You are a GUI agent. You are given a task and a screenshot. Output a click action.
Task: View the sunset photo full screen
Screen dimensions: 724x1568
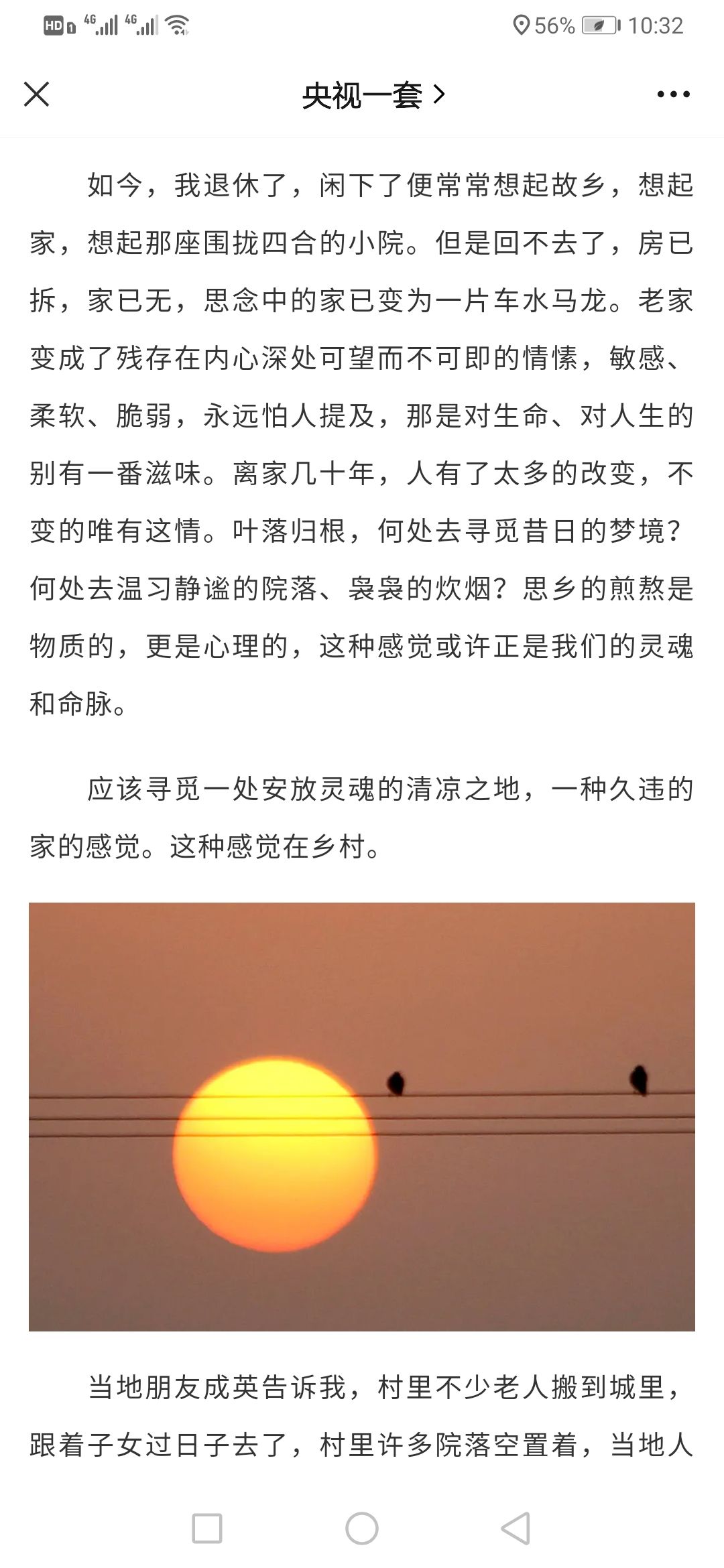pyautogui.click(x=362, y=1116)
